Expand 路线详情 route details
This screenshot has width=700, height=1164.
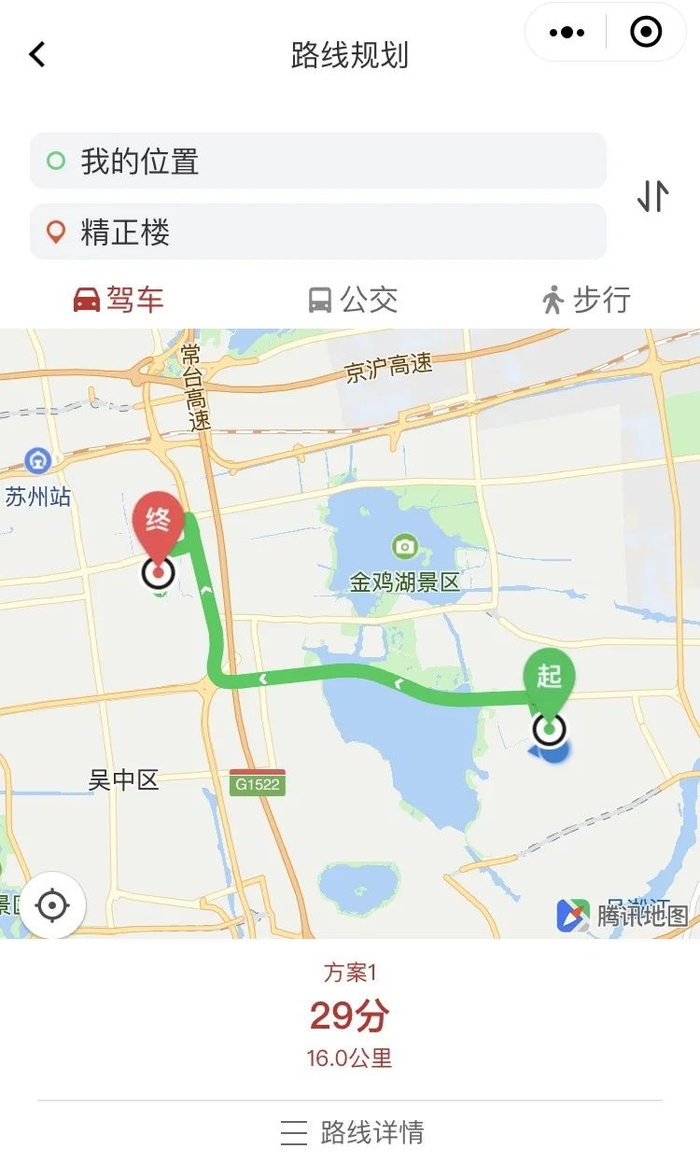point(352,1133)
